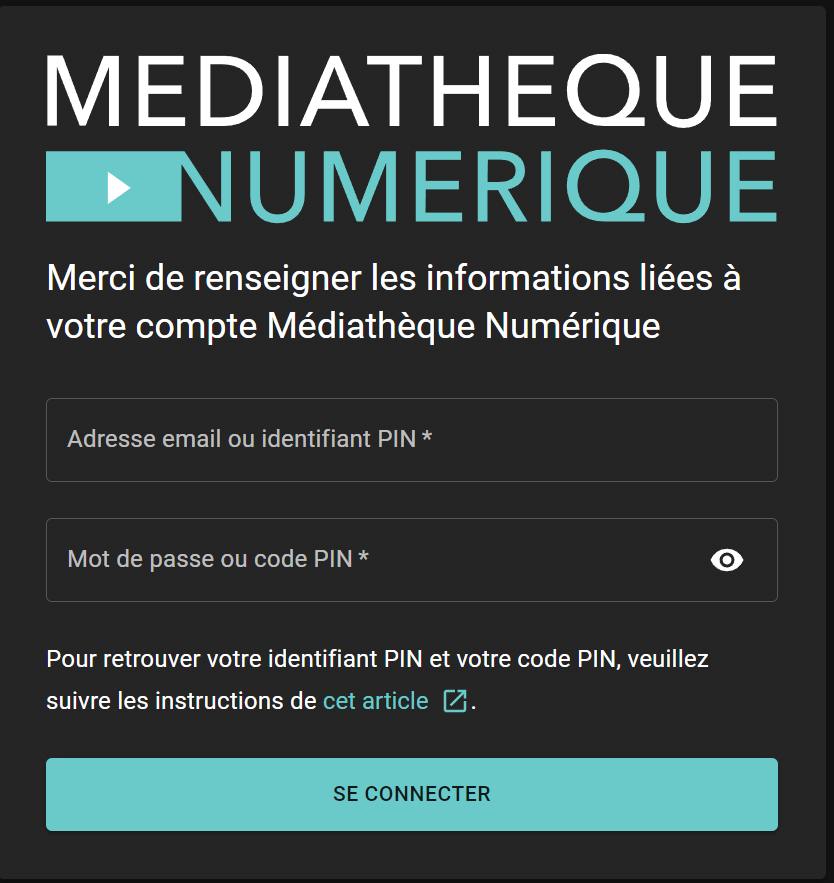834x883 pixels.
Task: Open the "cet article" help link
Action: [x=376, y=701]
